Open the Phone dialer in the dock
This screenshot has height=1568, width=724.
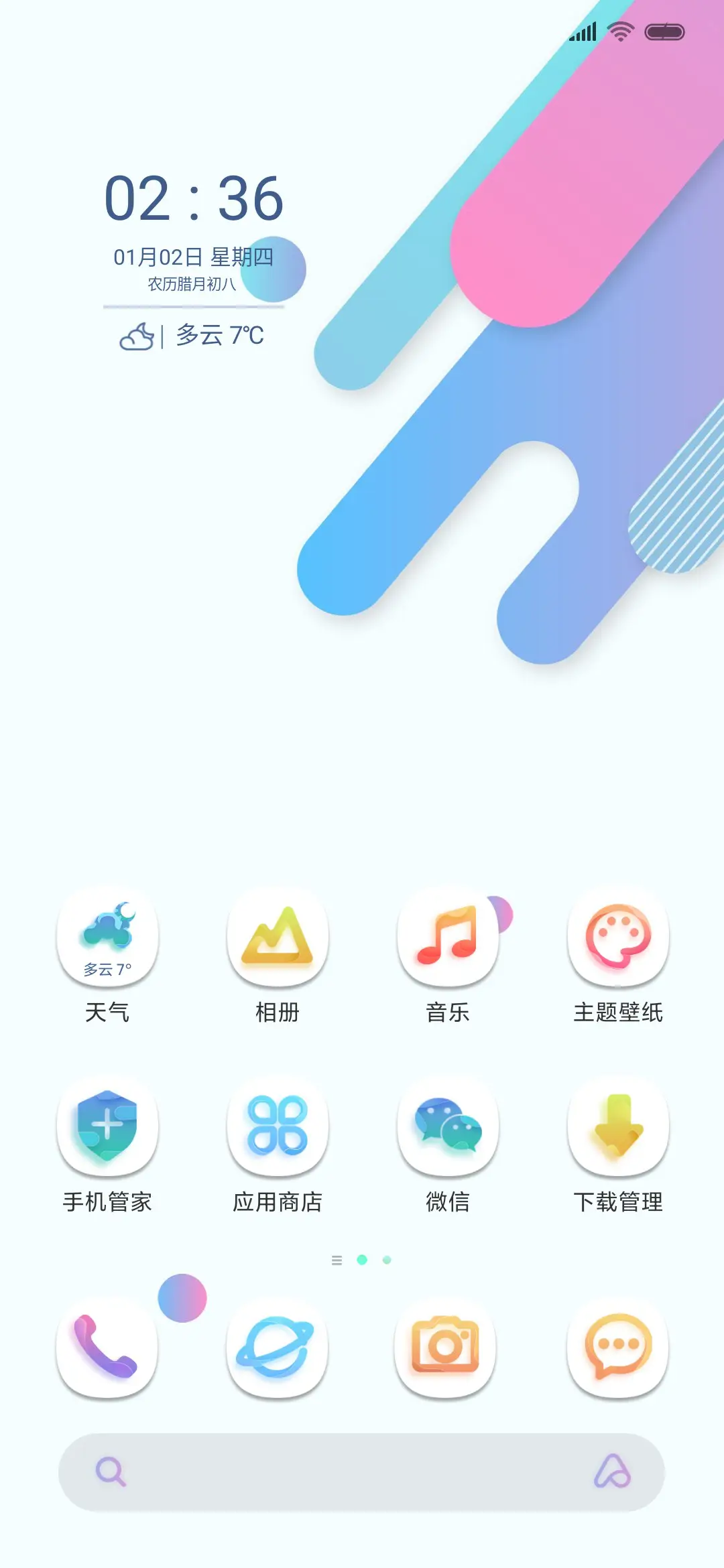pos(108,1350)
